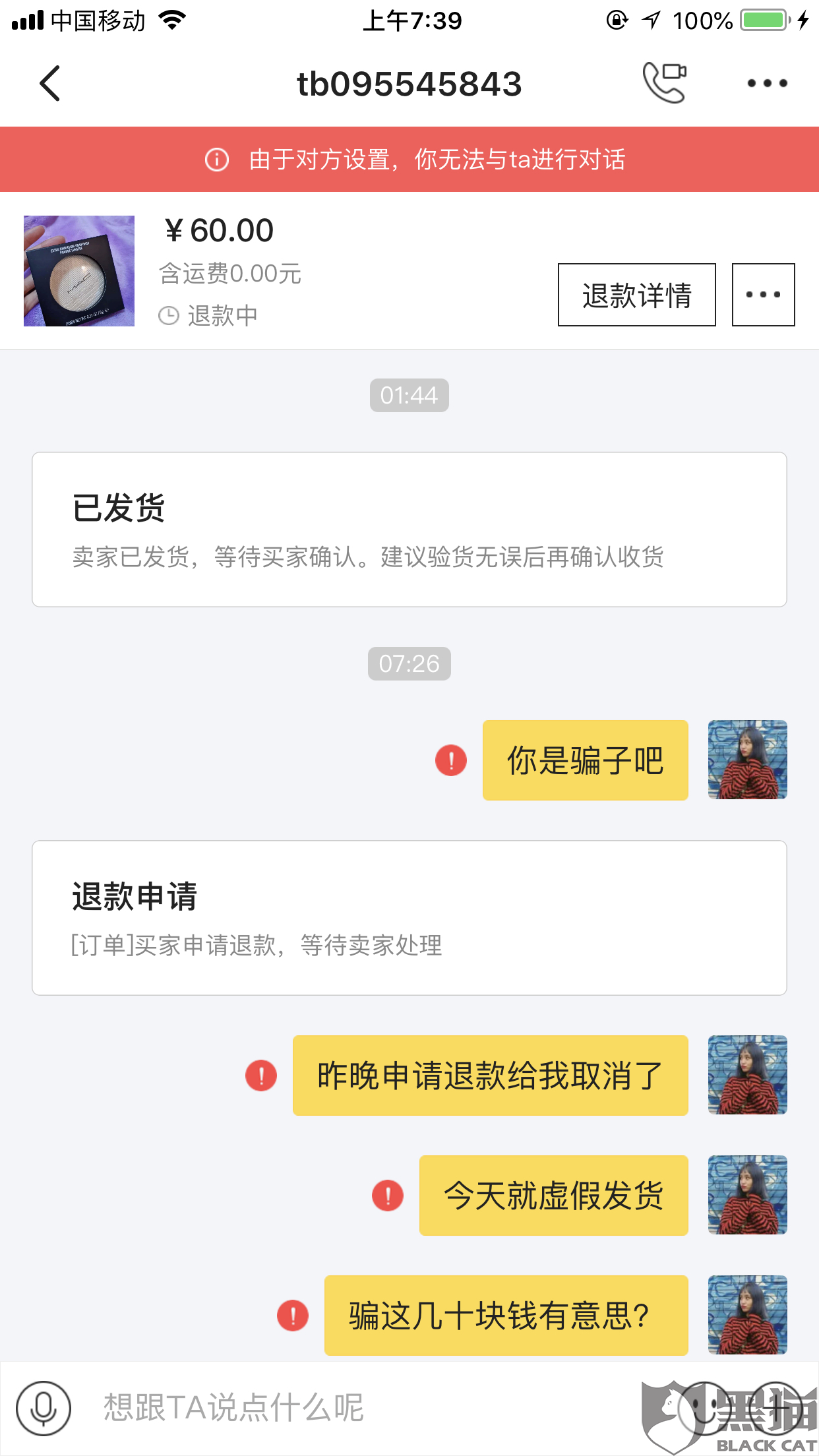819x1456 pixels.
Task: Open 退款详情 refund details
Action: click(x=636, y=295)
